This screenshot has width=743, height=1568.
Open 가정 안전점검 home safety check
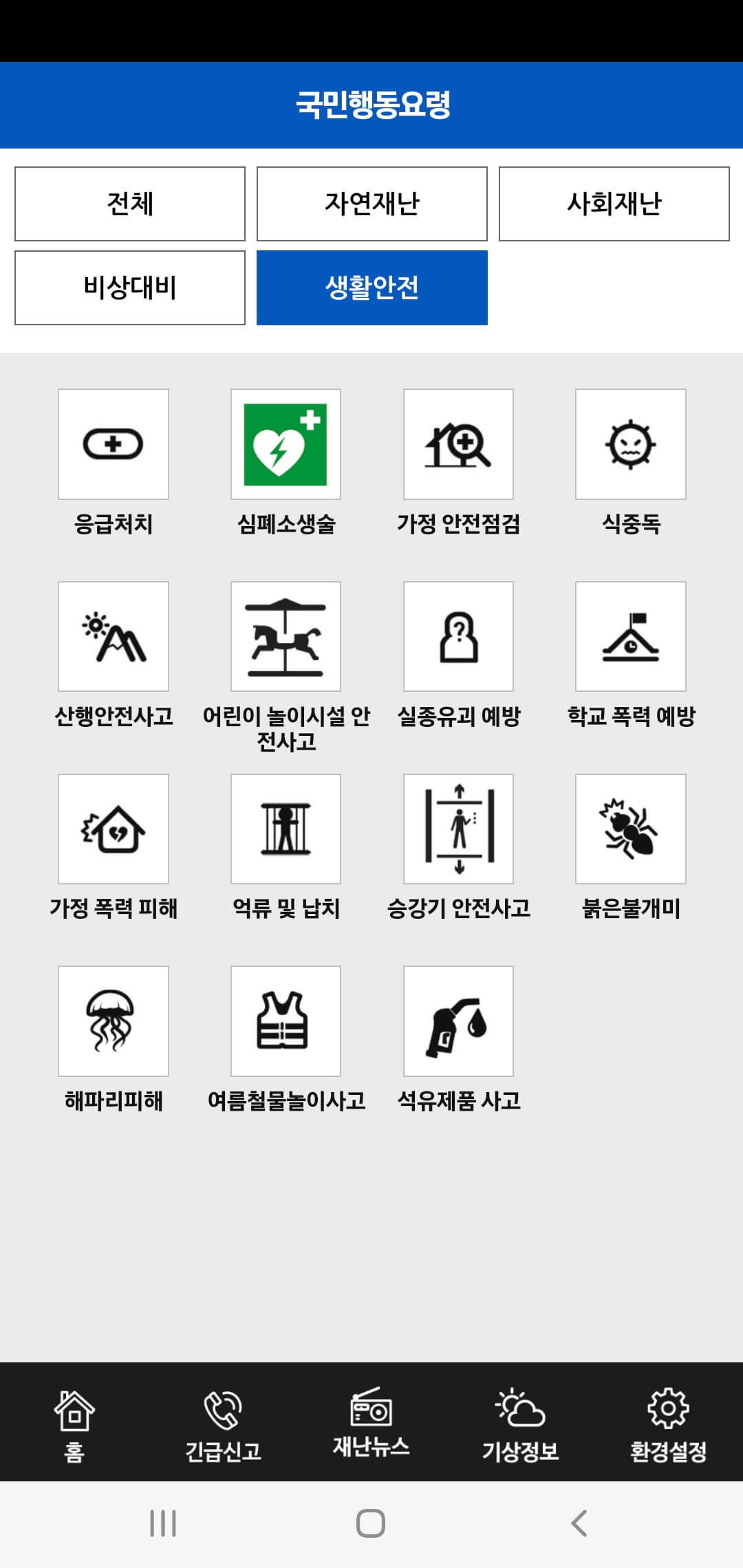458,444
